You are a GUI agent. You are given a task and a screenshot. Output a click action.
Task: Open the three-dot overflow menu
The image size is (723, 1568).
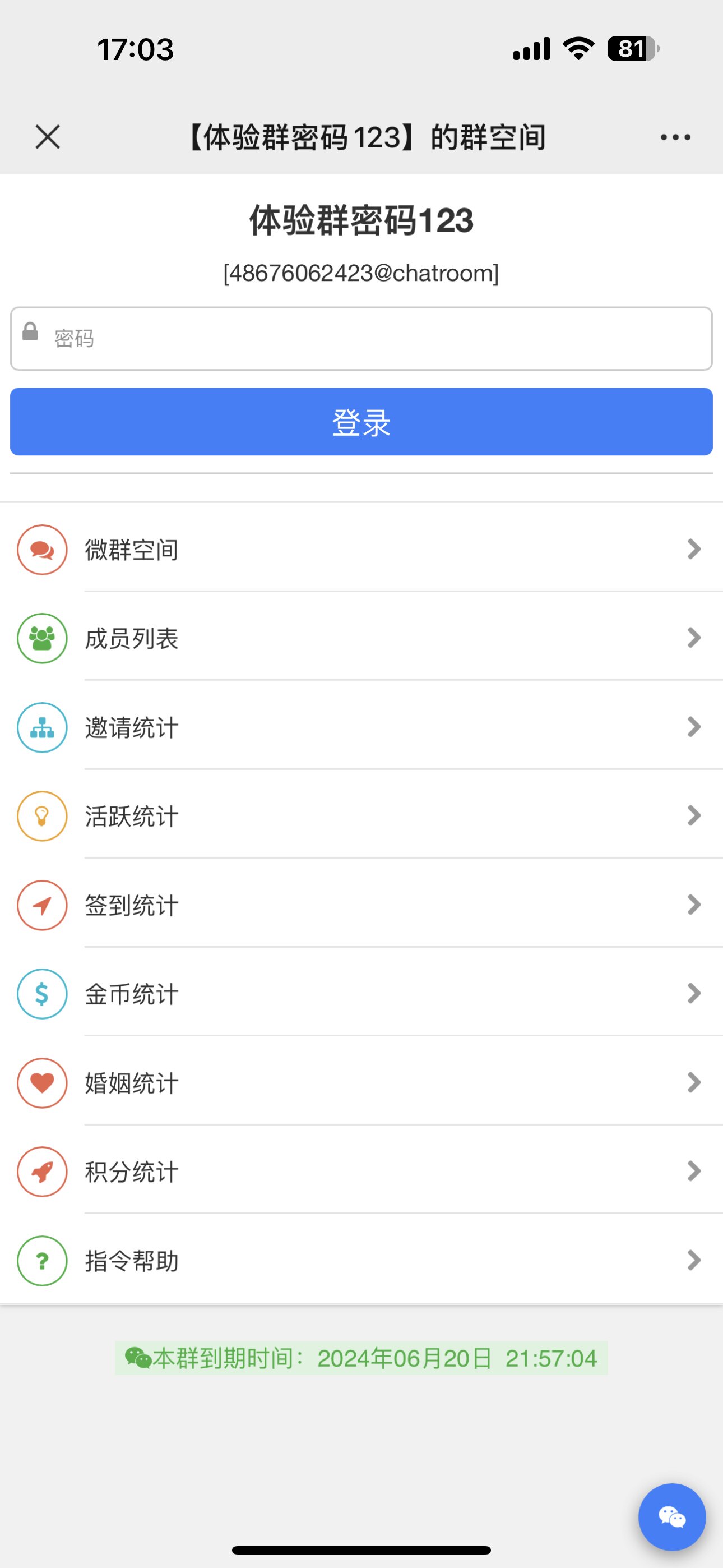click(x=675, y=137)
